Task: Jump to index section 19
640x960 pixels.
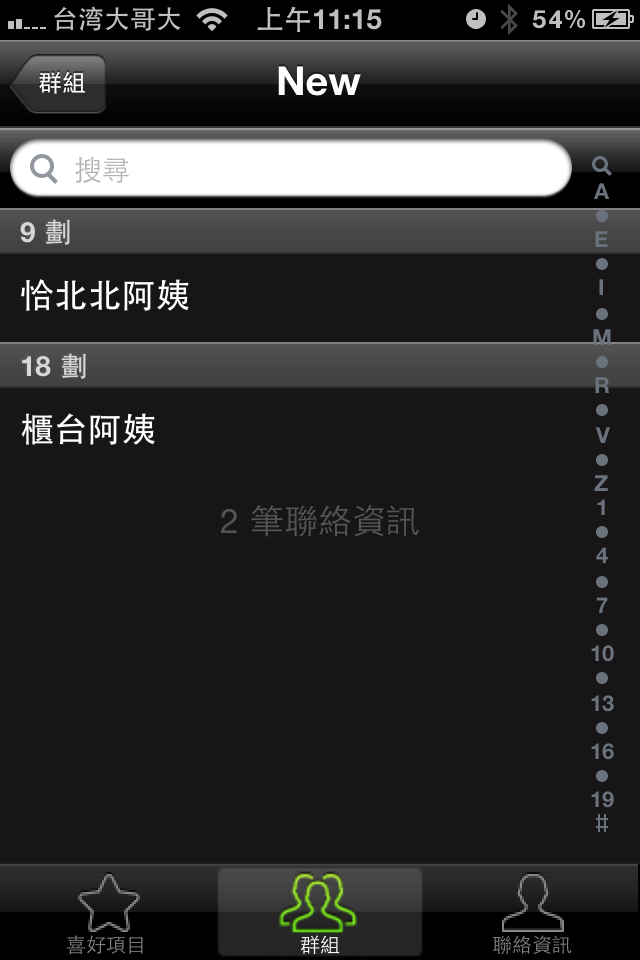Action: pyautogui.click(x=602, y=799)
